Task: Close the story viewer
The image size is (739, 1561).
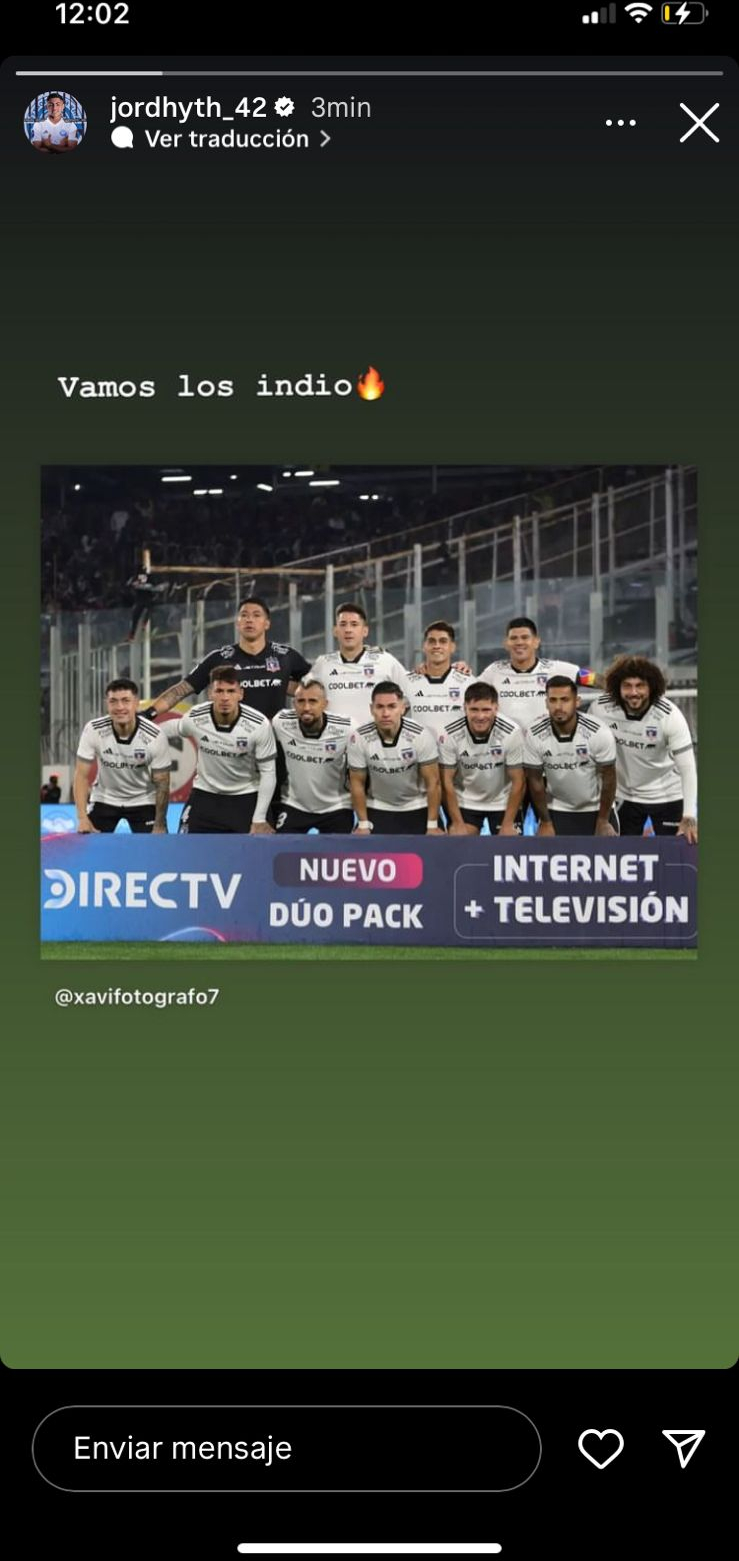Action: (699, 123)
